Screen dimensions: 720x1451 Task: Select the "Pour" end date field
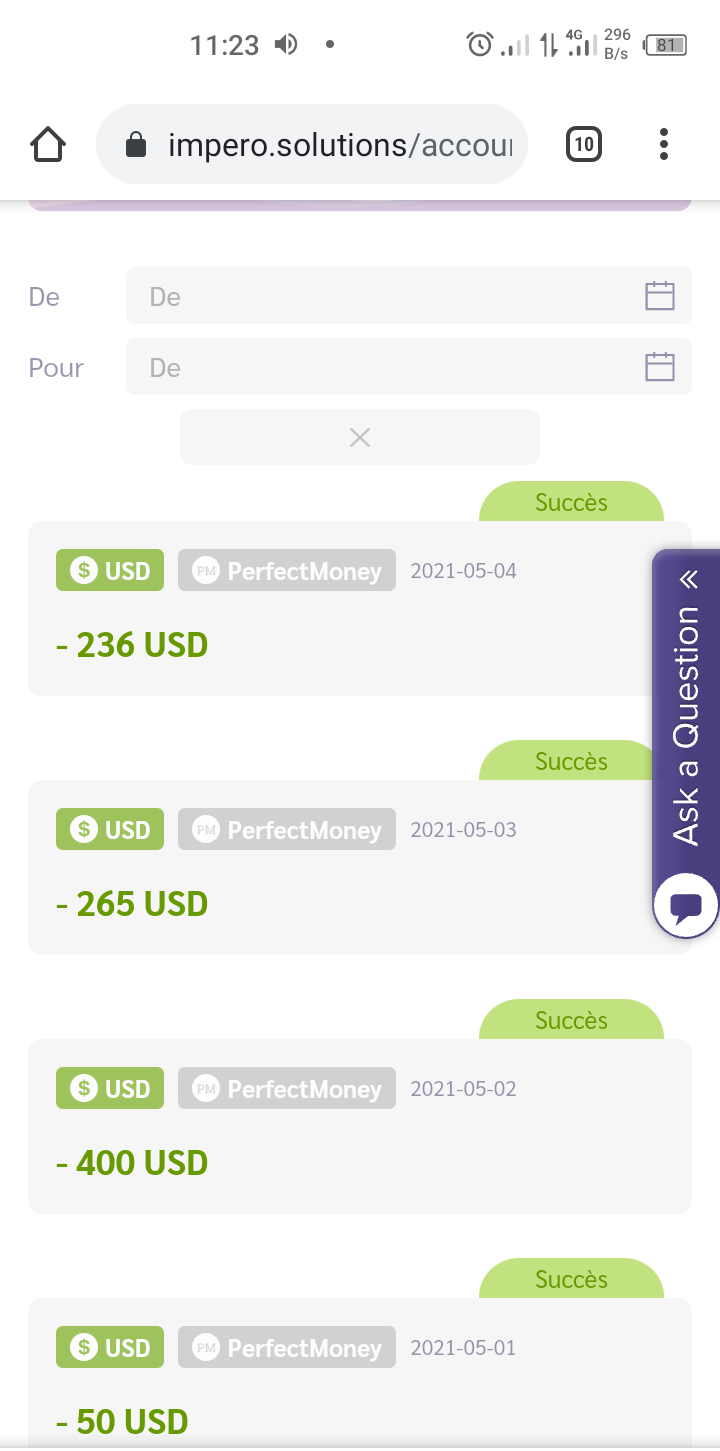click(408, 367)
